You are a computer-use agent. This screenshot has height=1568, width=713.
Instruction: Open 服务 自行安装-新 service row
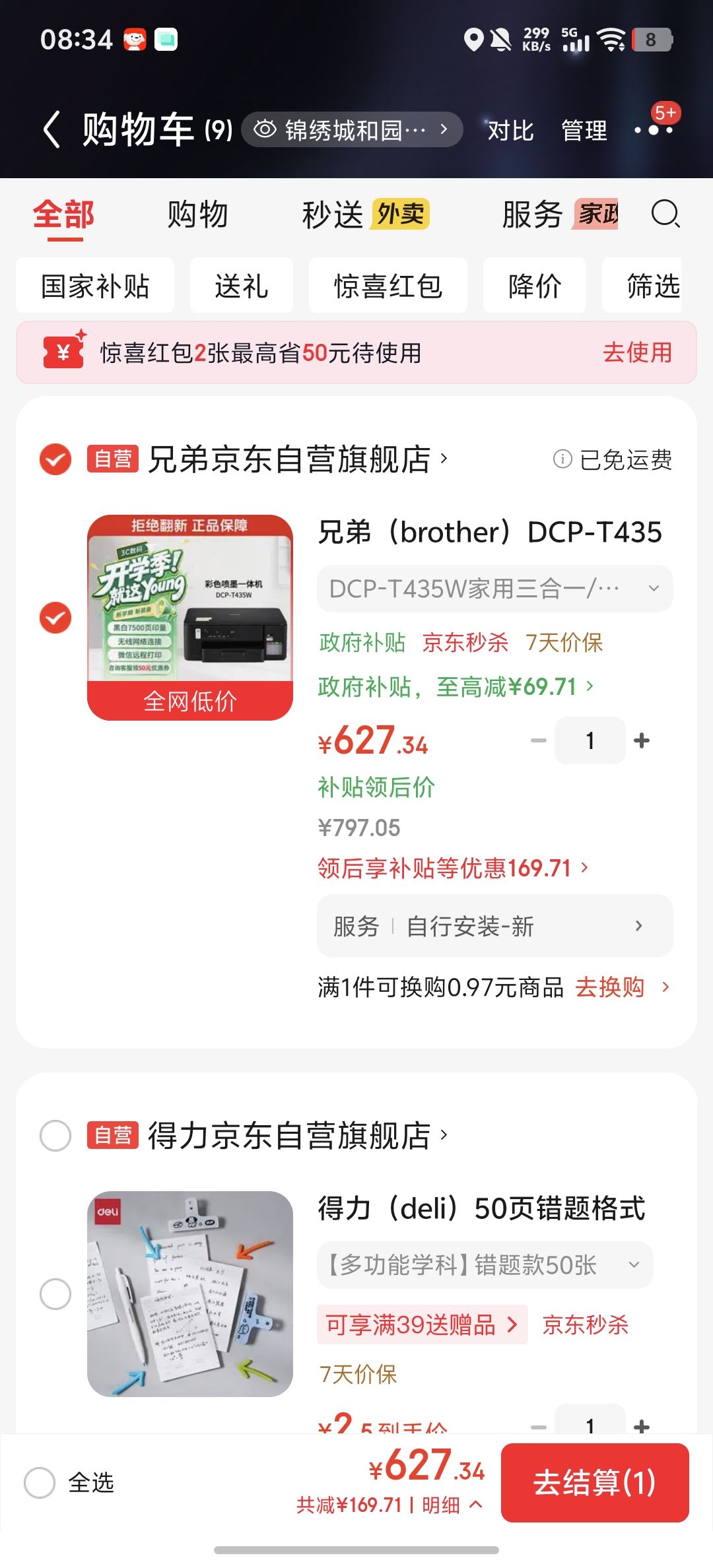pos(495,926)
